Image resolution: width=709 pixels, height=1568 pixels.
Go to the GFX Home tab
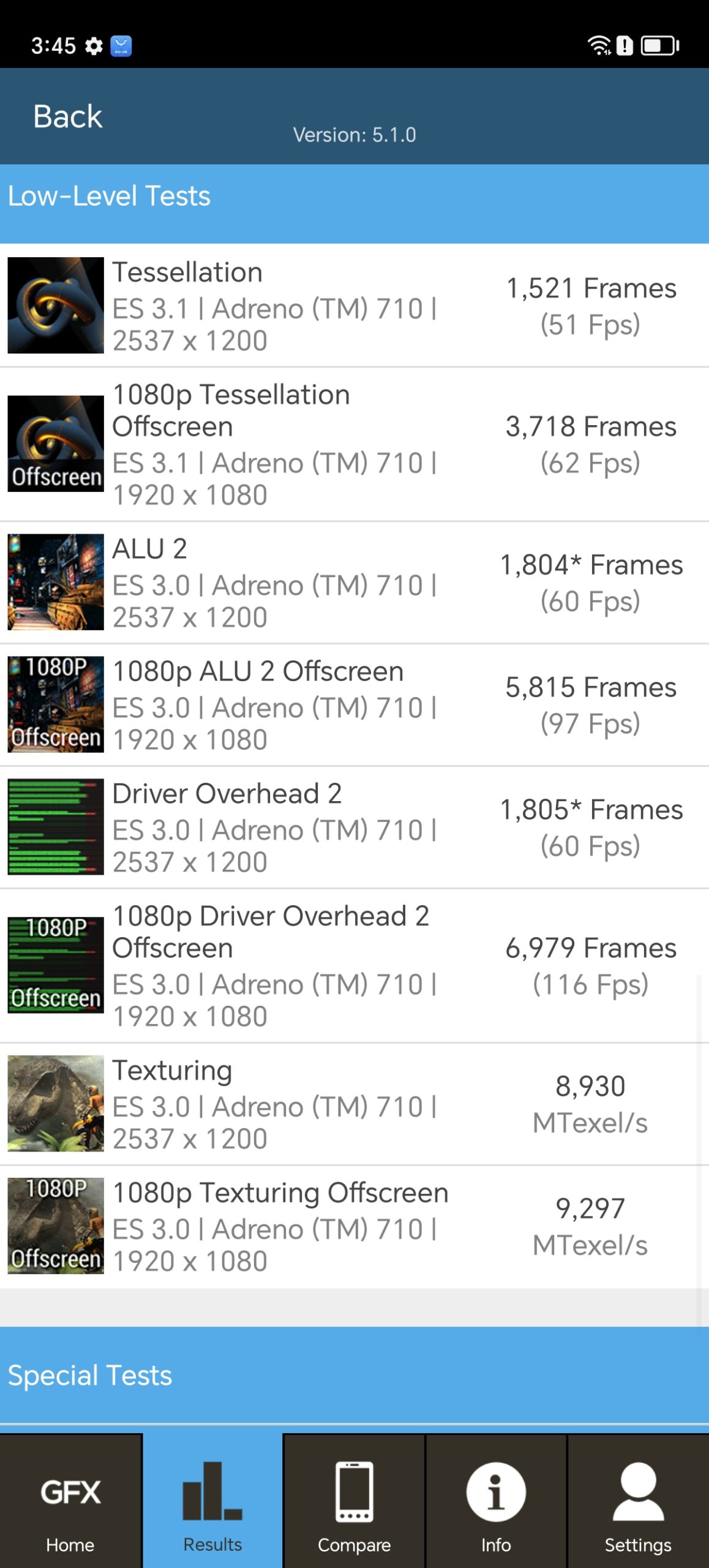[x=70, y=1501]
